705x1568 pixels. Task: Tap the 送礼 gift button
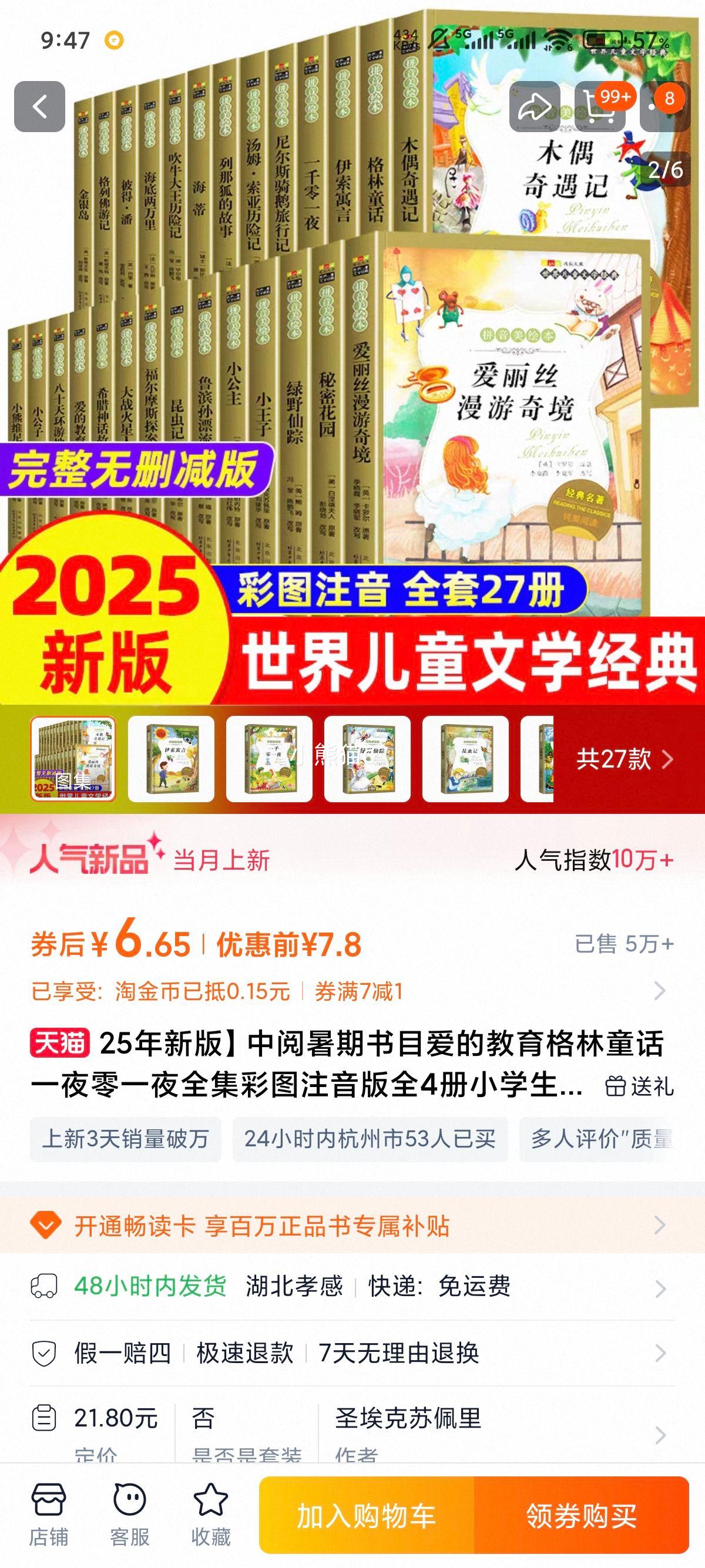[639, 1086]
